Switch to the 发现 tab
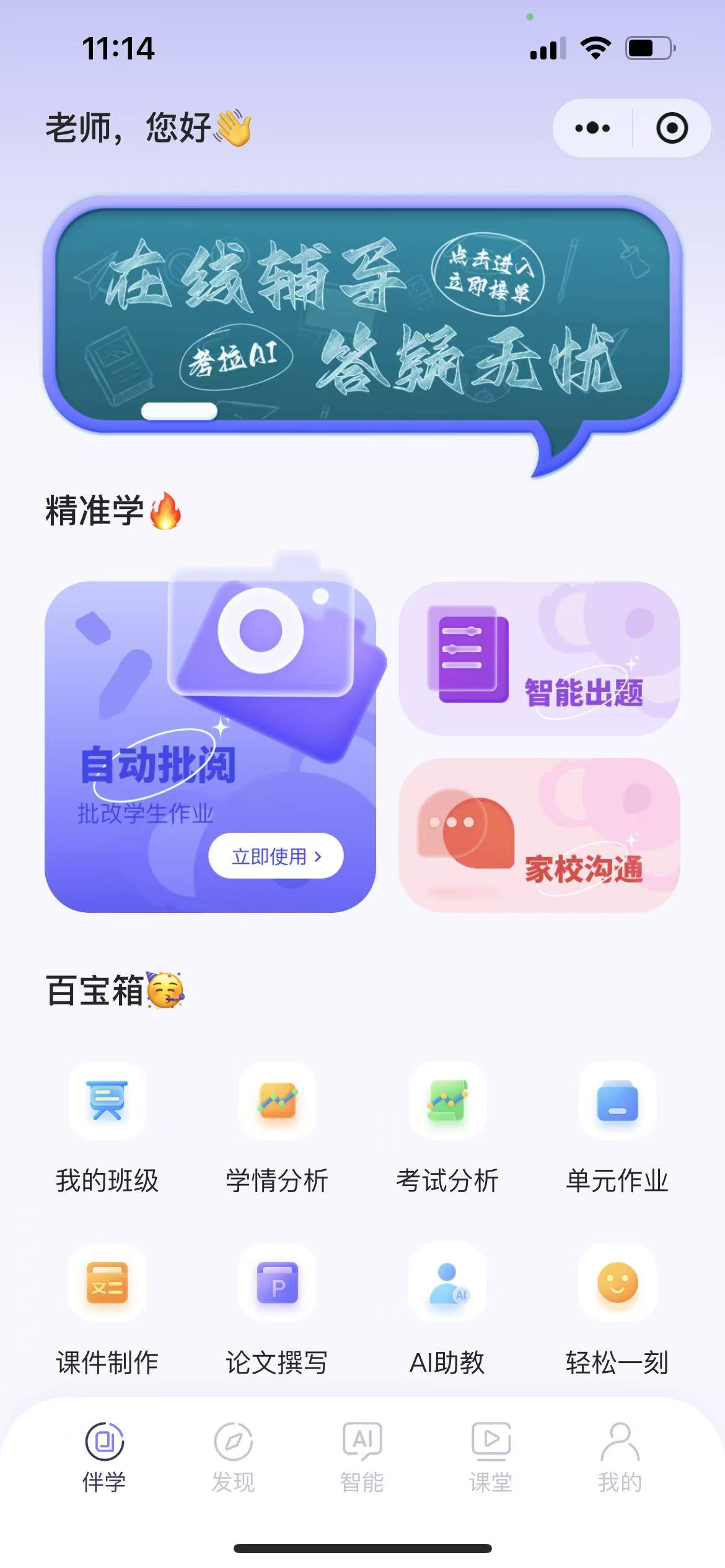This screenshot has height=1568, width=725. click(x=233, y=1457)
